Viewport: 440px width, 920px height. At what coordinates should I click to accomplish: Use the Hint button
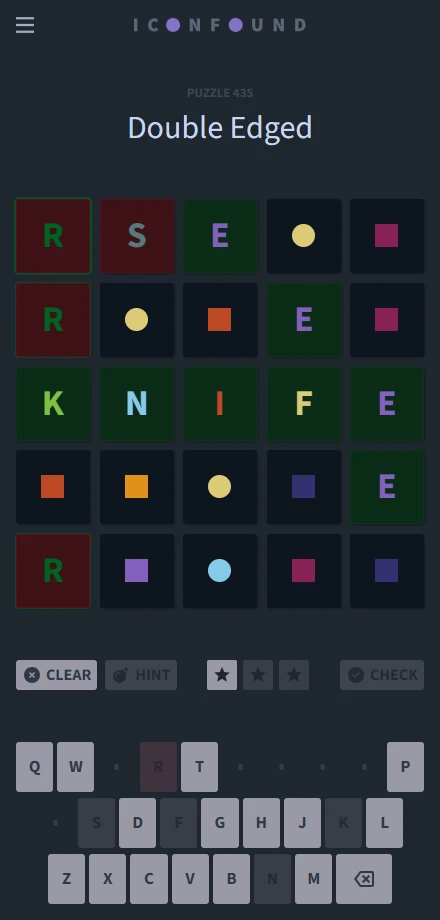point(141,675)
